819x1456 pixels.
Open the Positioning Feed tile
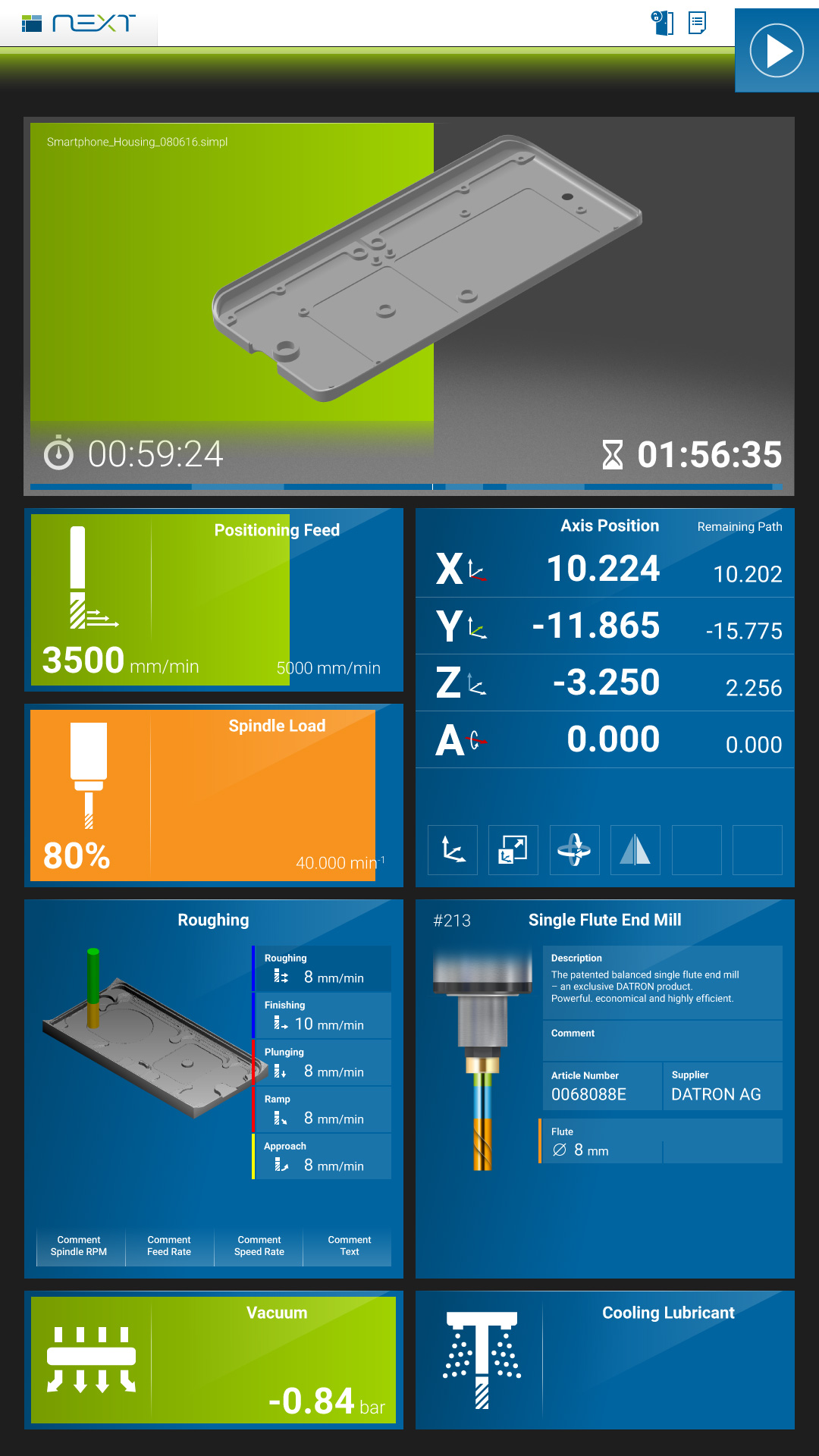point(214,600)
